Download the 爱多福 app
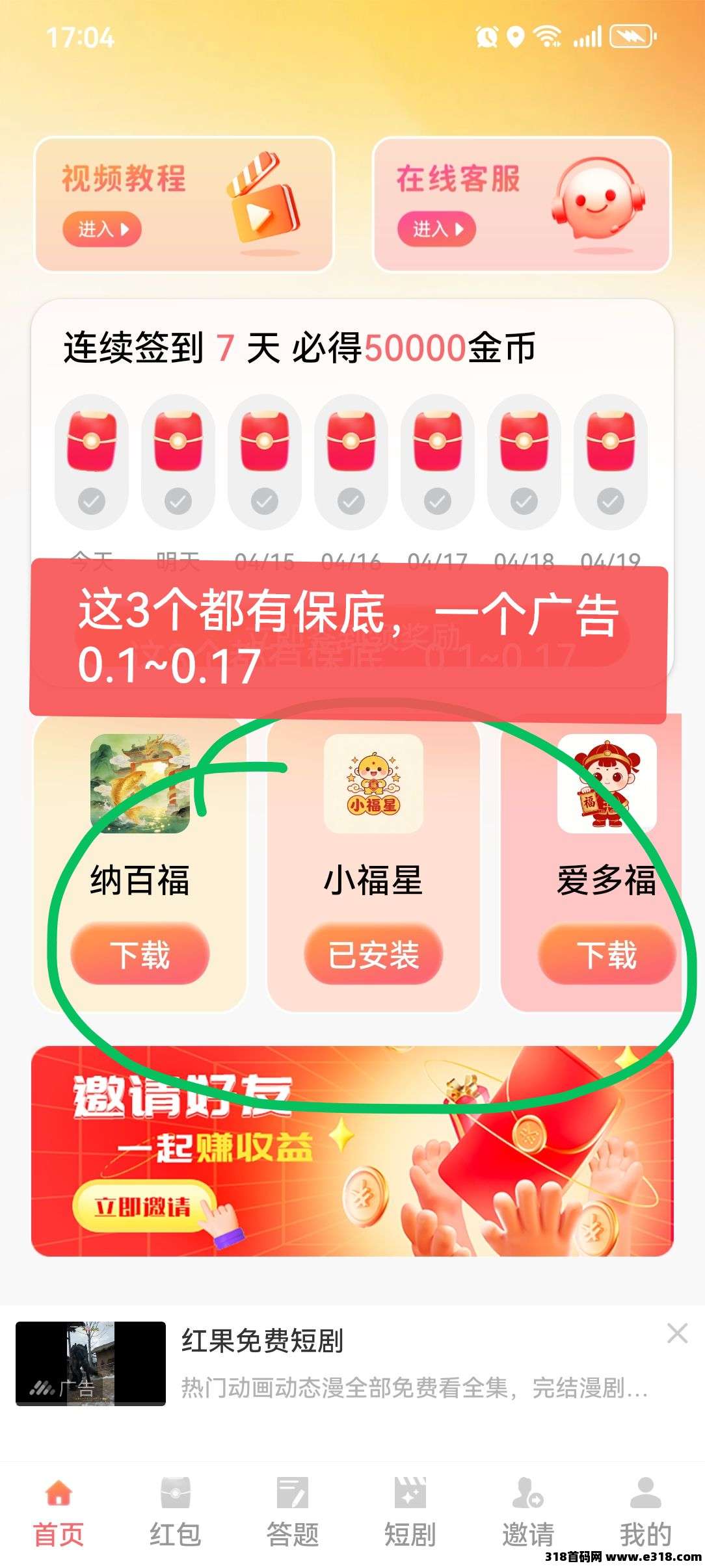The width and height of the screenshot is (705, 1568). click(x=606, y=955)
